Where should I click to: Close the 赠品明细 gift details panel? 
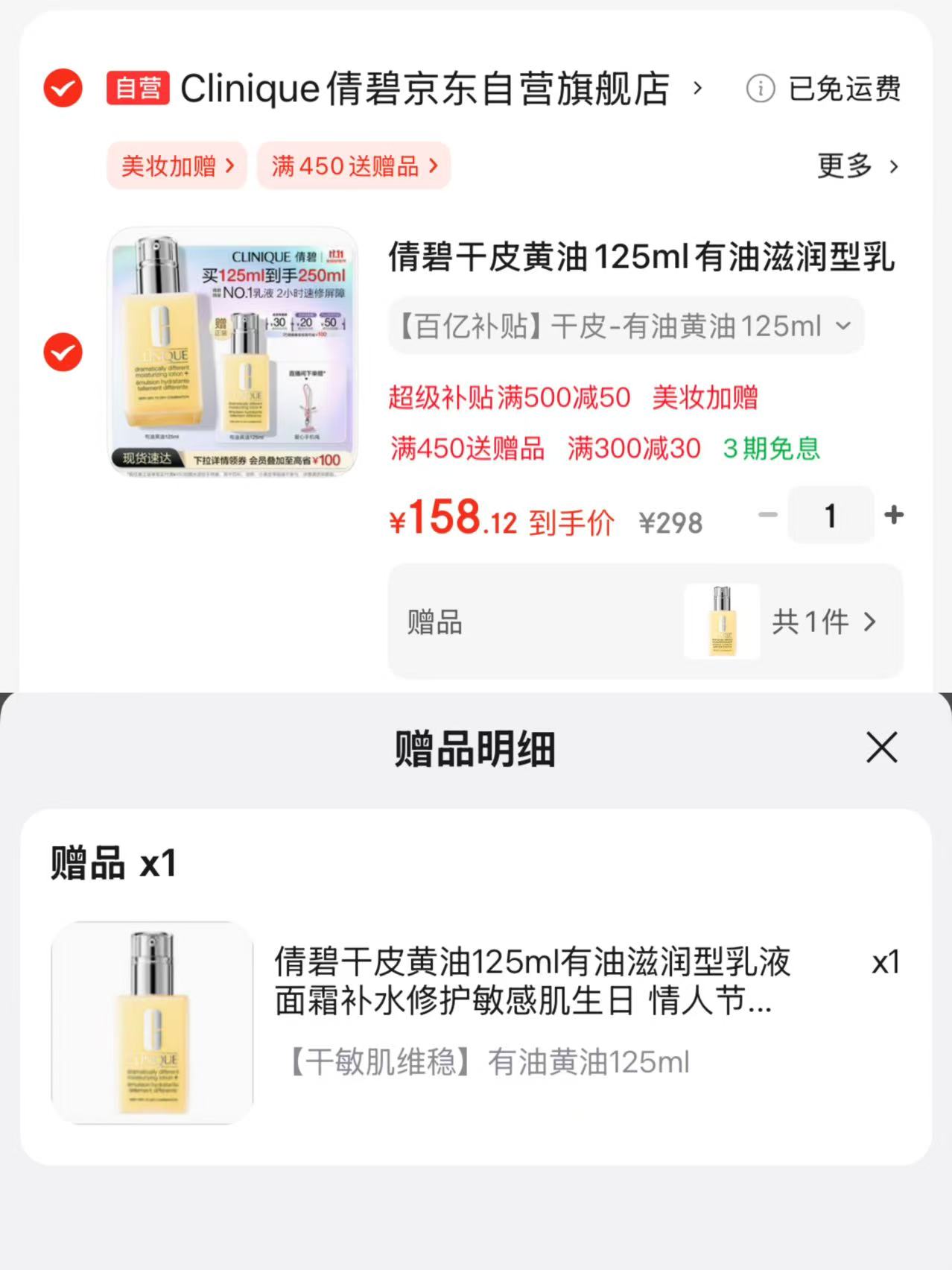tap(880, 750)
